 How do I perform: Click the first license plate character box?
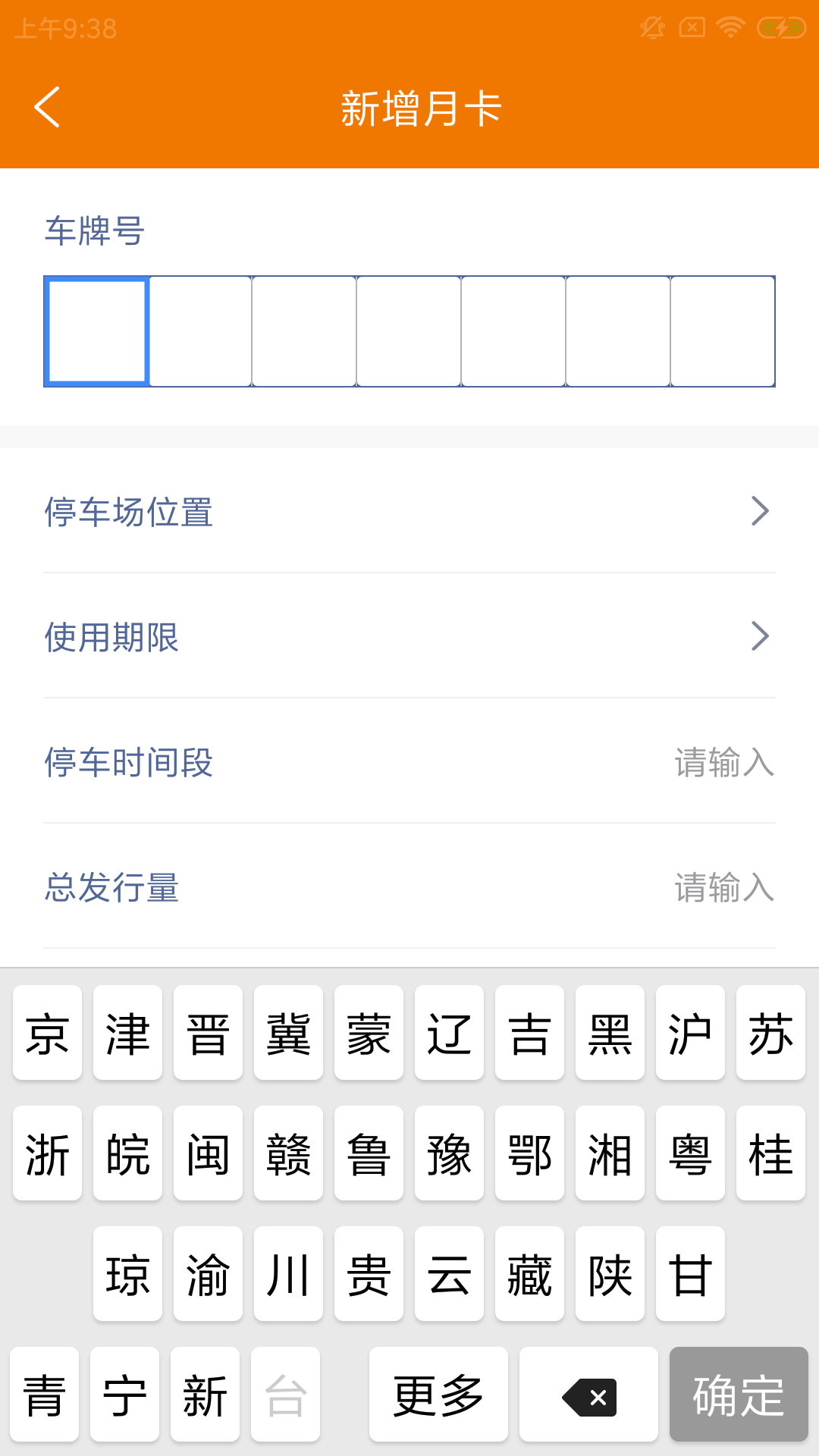(96, 331)
